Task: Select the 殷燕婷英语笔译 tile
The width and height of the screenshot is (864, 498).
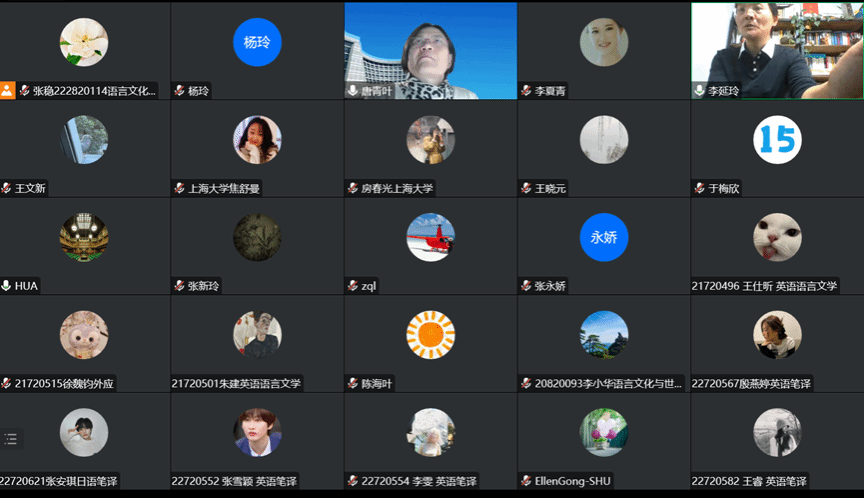Action: click(x=777, y=342)
